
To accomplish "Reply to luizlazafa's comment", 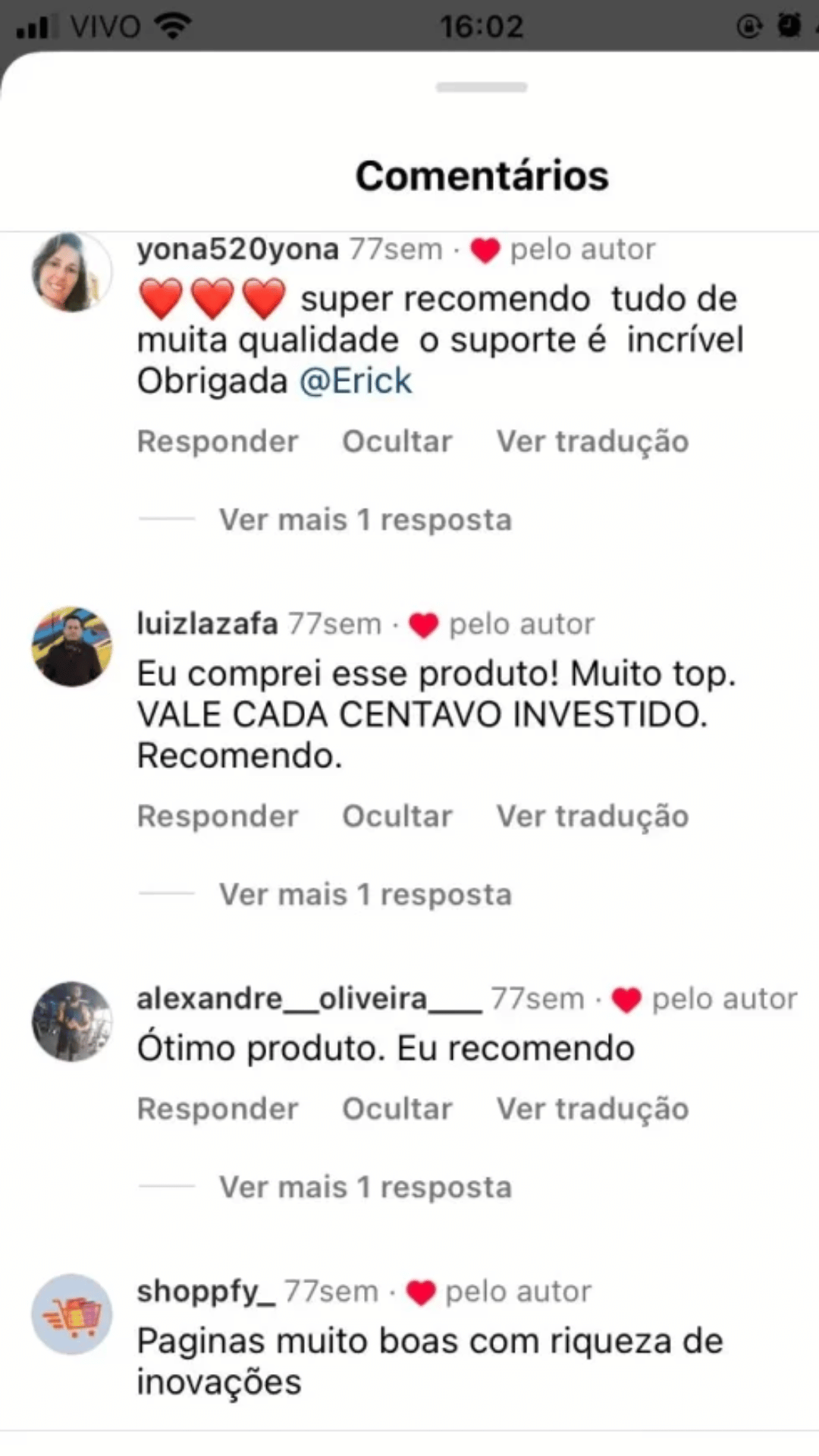I will point(218,816).
